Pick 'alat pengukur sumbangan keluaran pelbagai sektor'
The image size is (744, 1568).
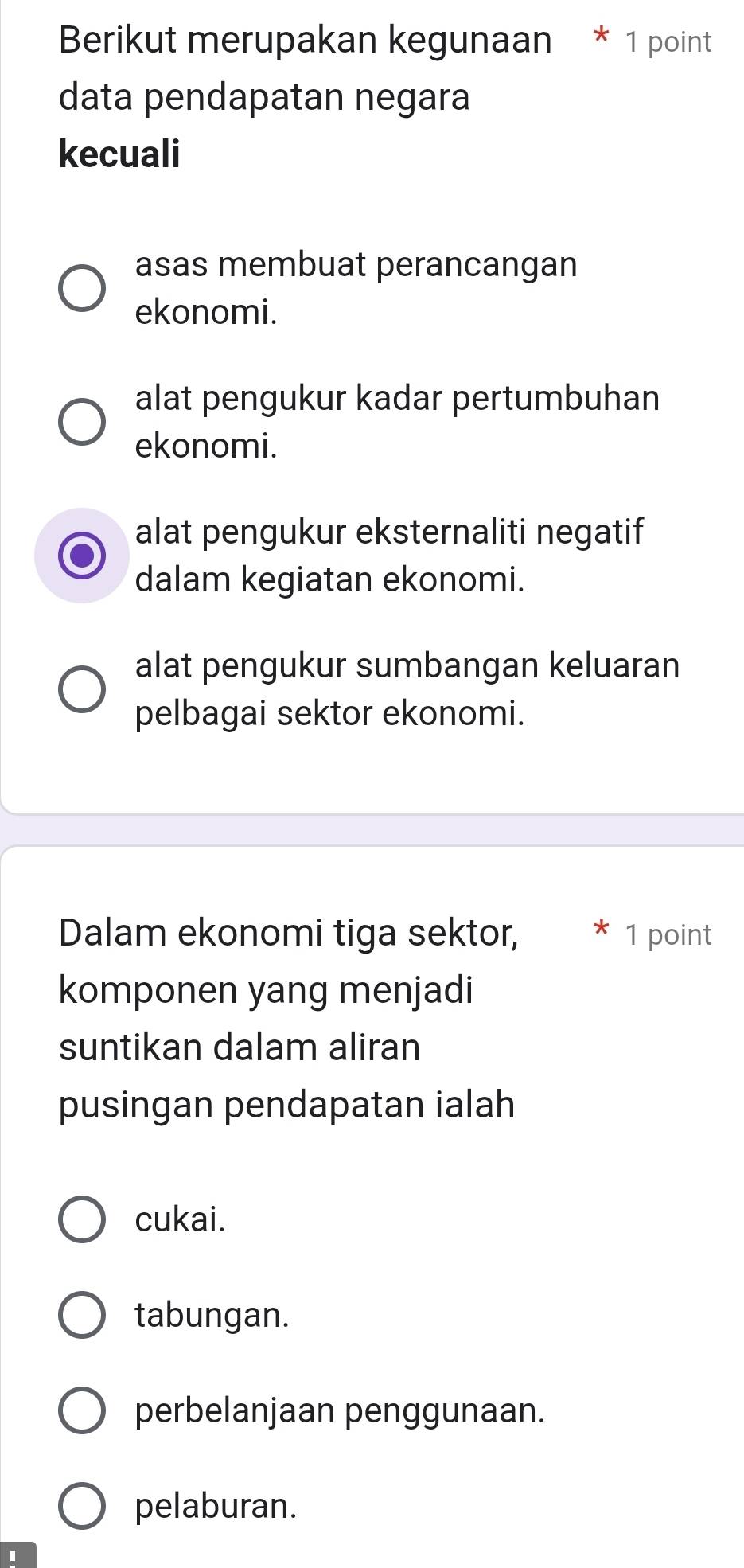[82, 689]
